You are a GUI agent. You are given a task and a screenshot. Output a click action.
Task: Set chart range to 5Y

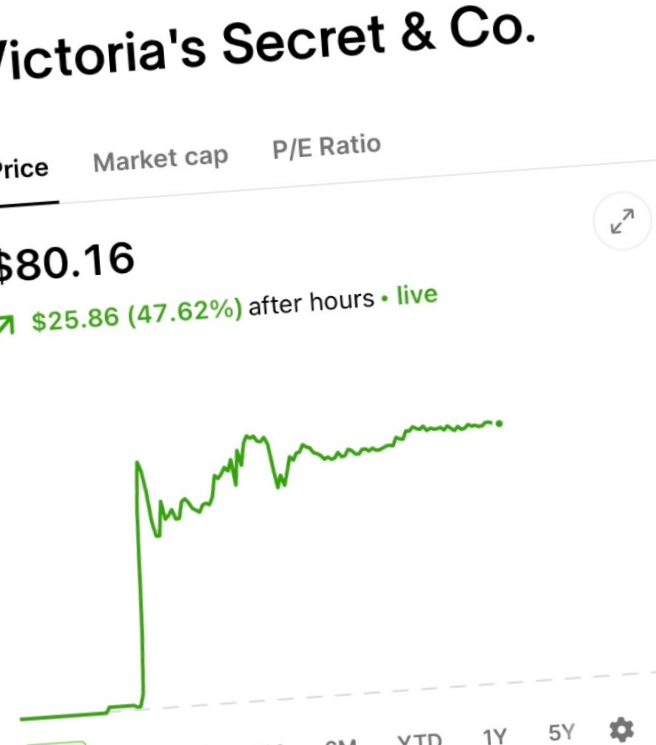pos(561,733)
